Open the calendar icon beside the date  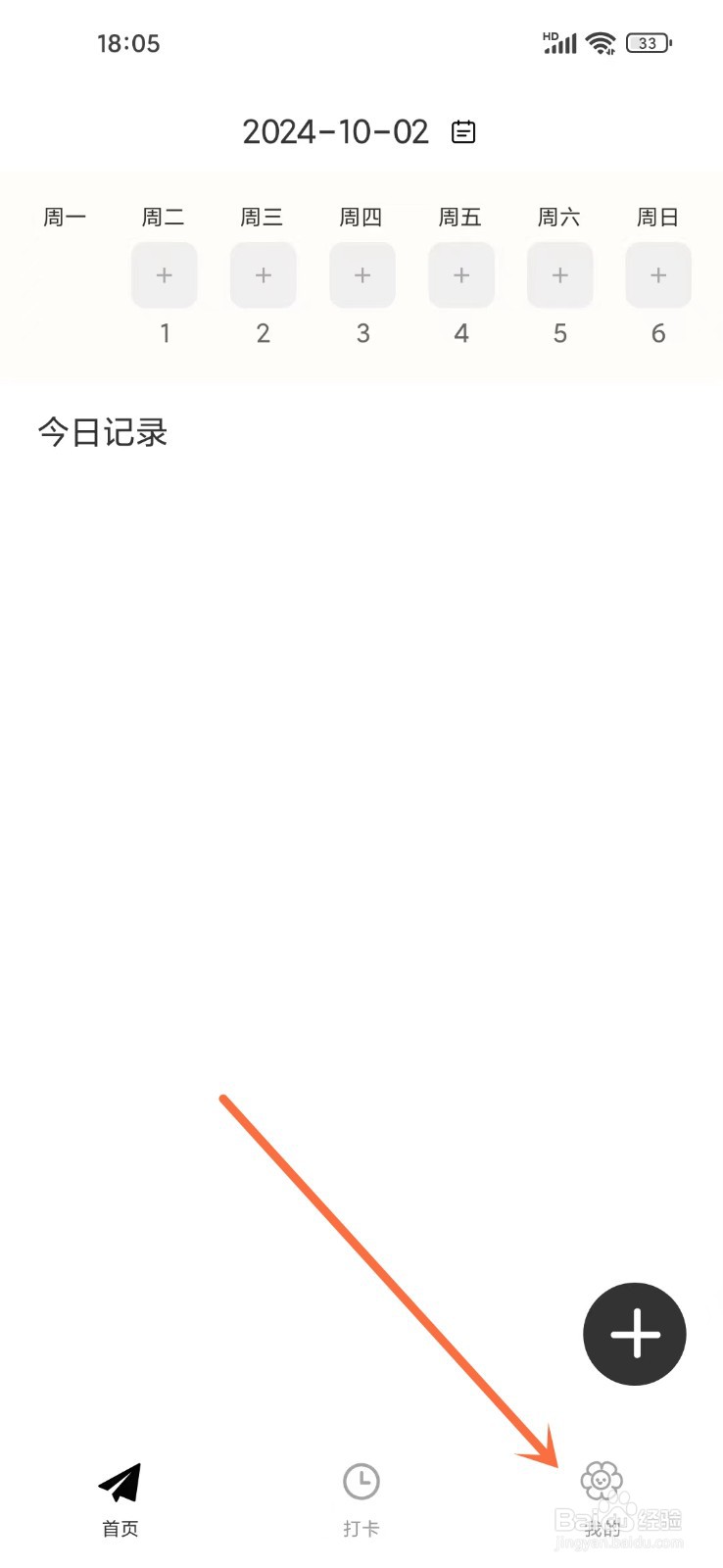pos(464,131)
